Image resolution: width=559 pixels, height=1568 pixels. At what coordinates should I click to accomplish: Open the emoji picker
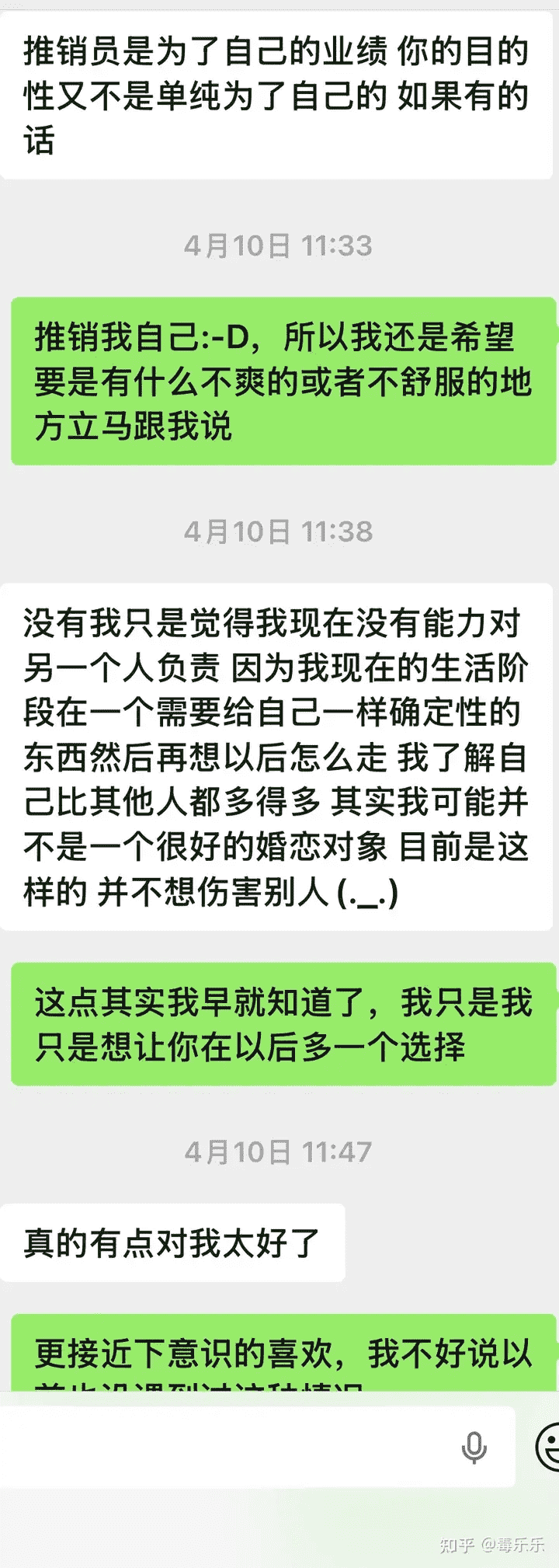pos(548,1448)
